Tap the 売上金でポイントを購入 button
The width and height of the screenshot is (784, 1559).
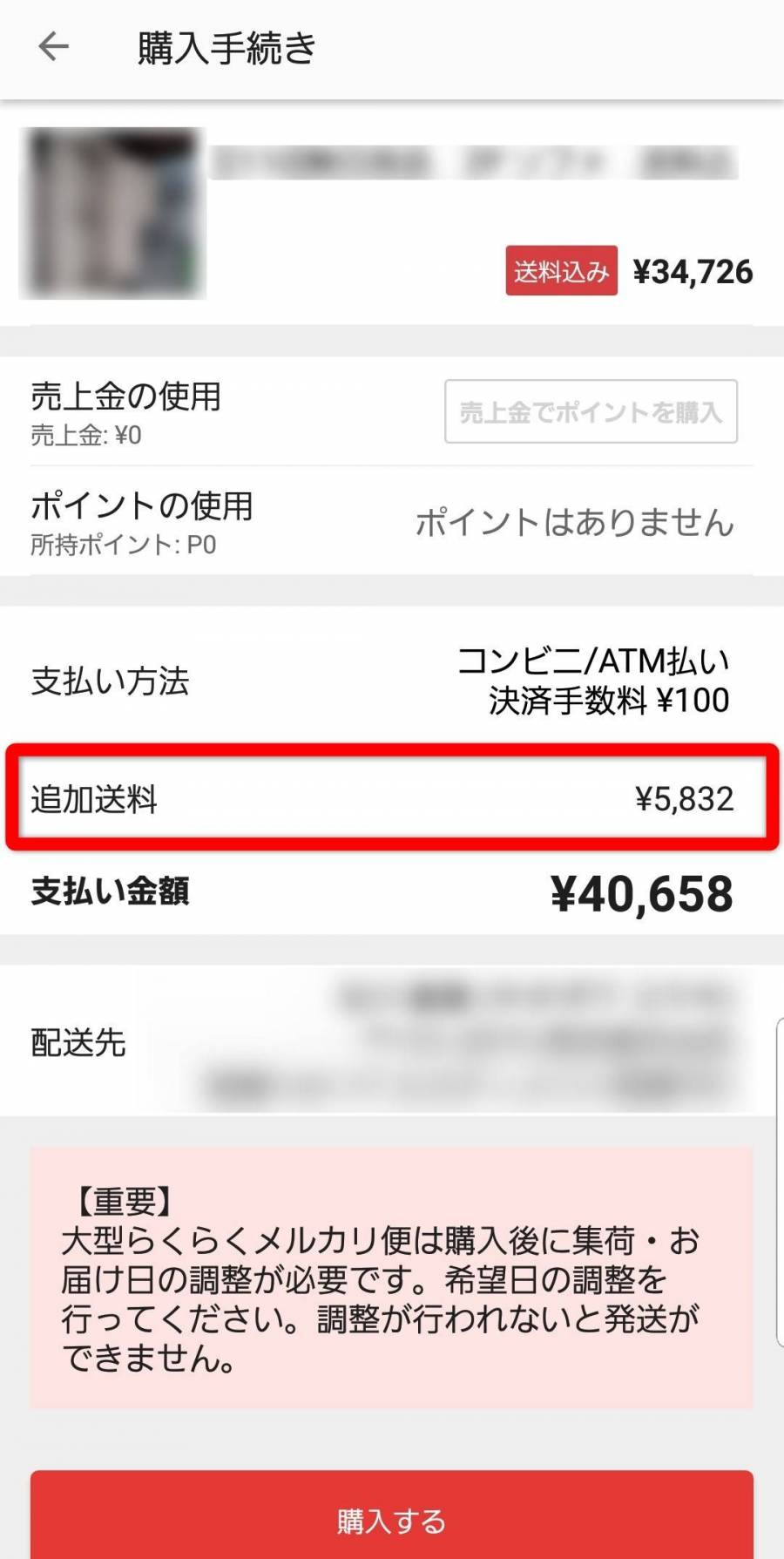tap(591, 411)
